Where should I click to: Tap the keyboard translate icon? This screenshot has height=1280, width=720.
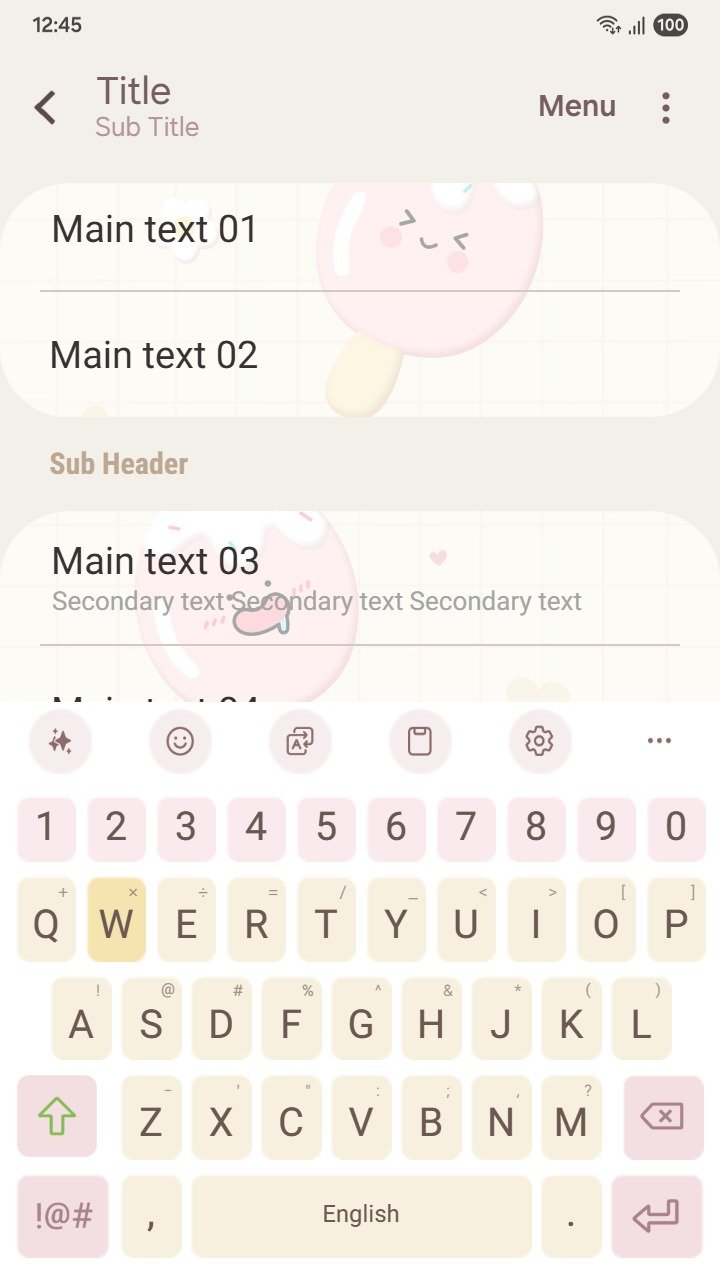point(300,741)
